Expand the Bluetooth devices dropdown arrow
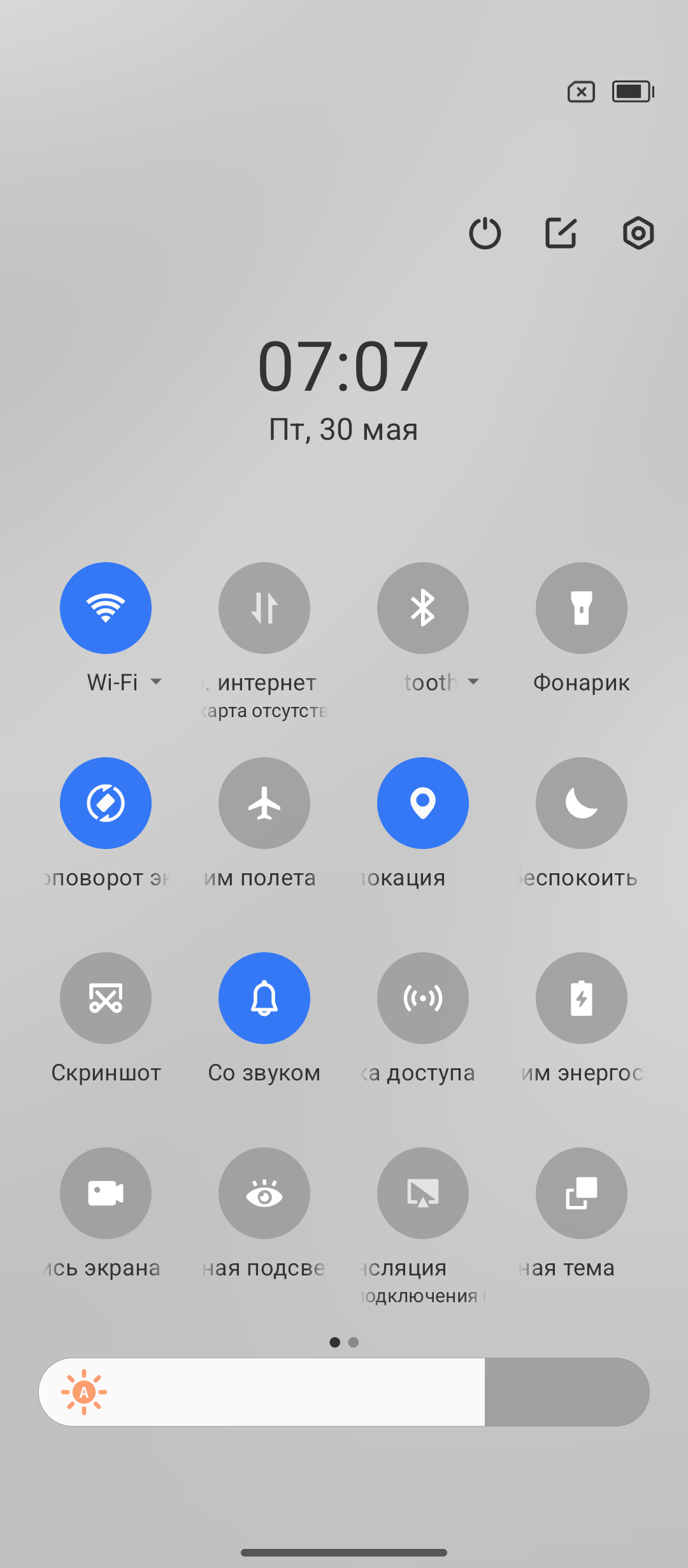Image resolution: width=688 pixels, height=1568 pixels. [x=473, y=682]
